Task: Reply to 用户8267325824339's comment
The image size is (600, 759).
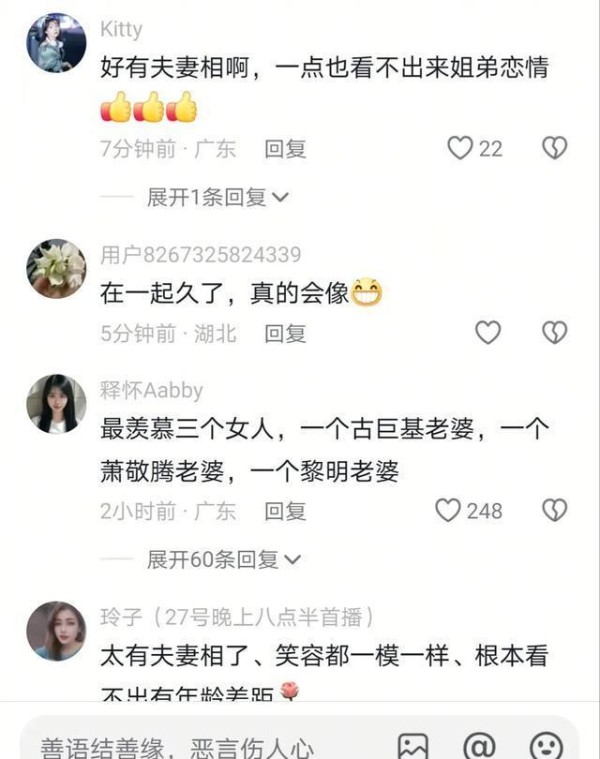Action: [285, 333]
